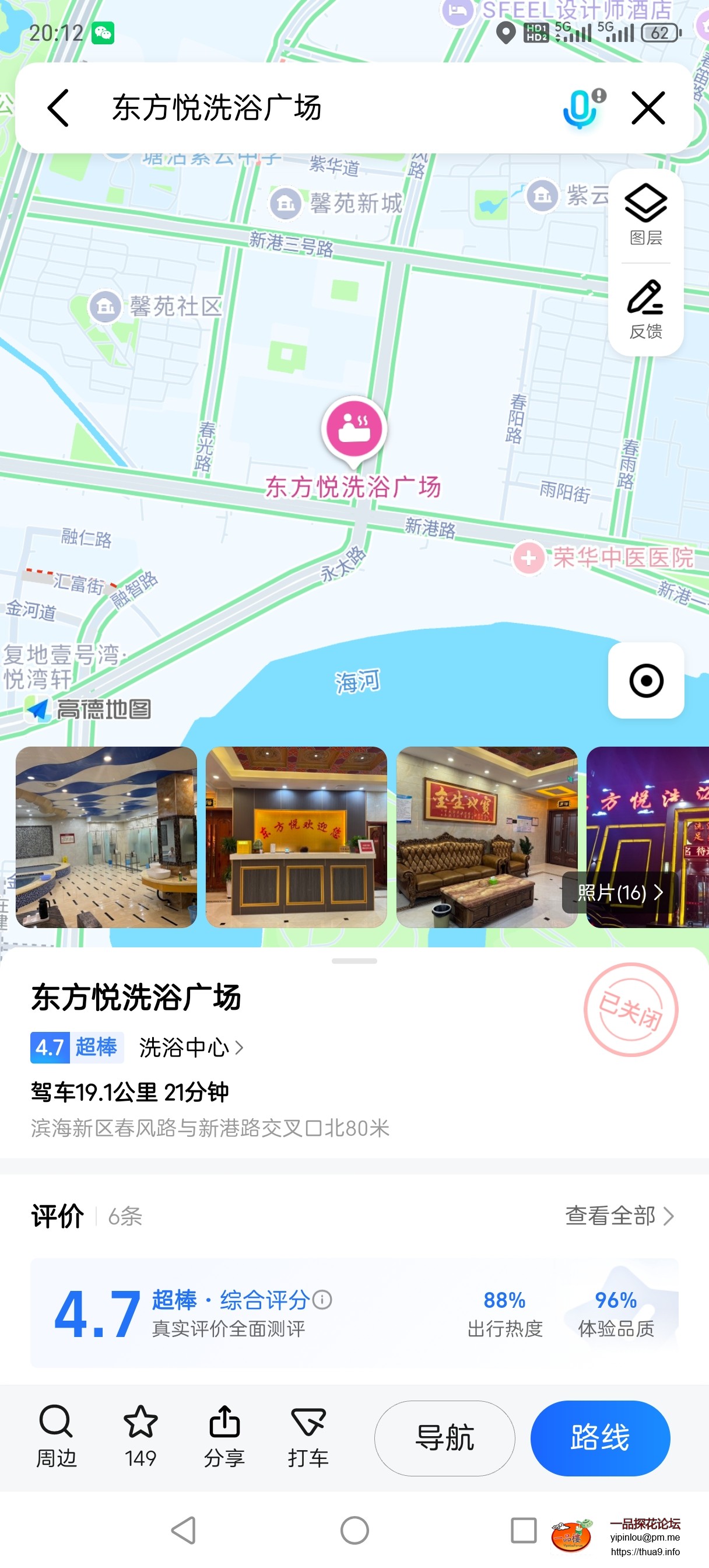Center map on current location
Viewport: 709px width, 1568px height.
click(x=647, y=681)
